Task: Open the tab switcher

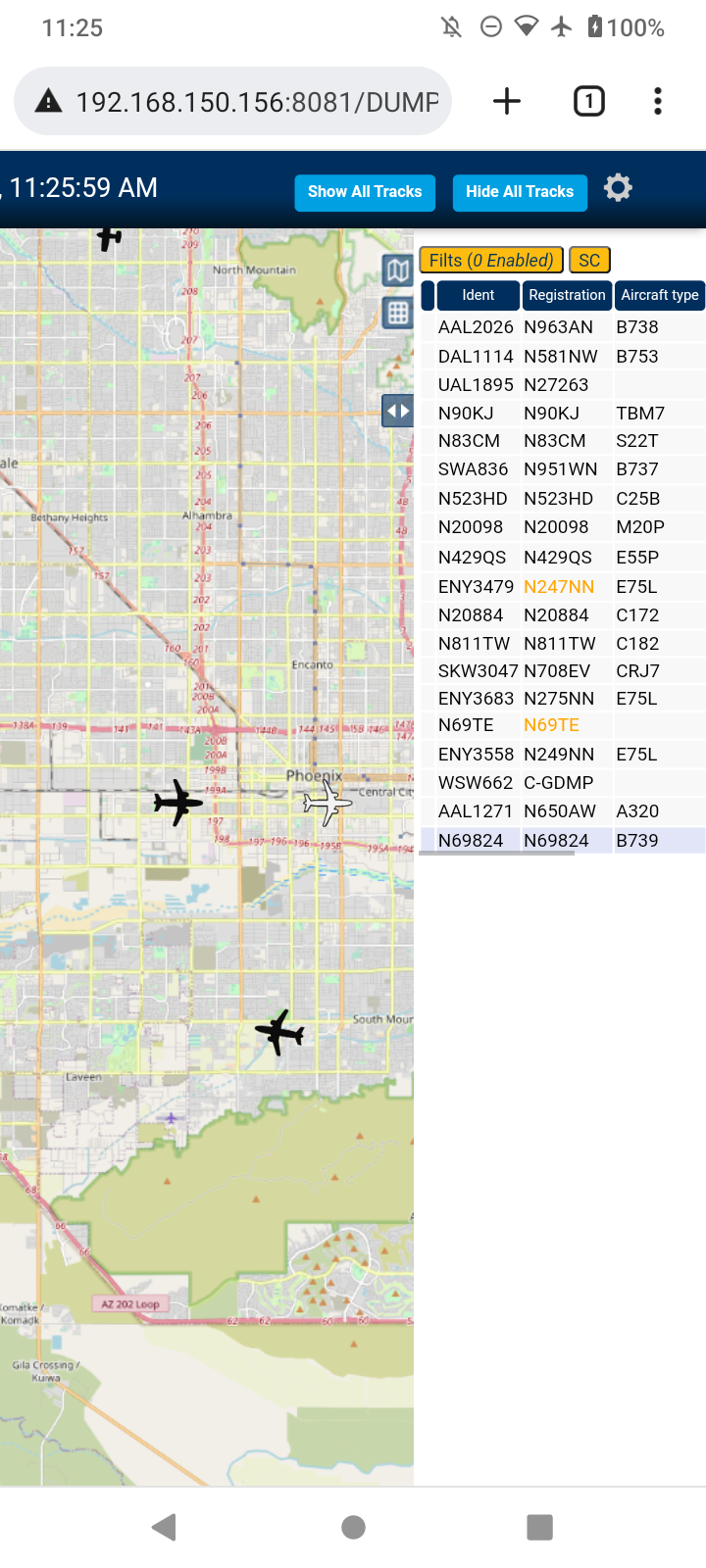Action: pos(589,101)
